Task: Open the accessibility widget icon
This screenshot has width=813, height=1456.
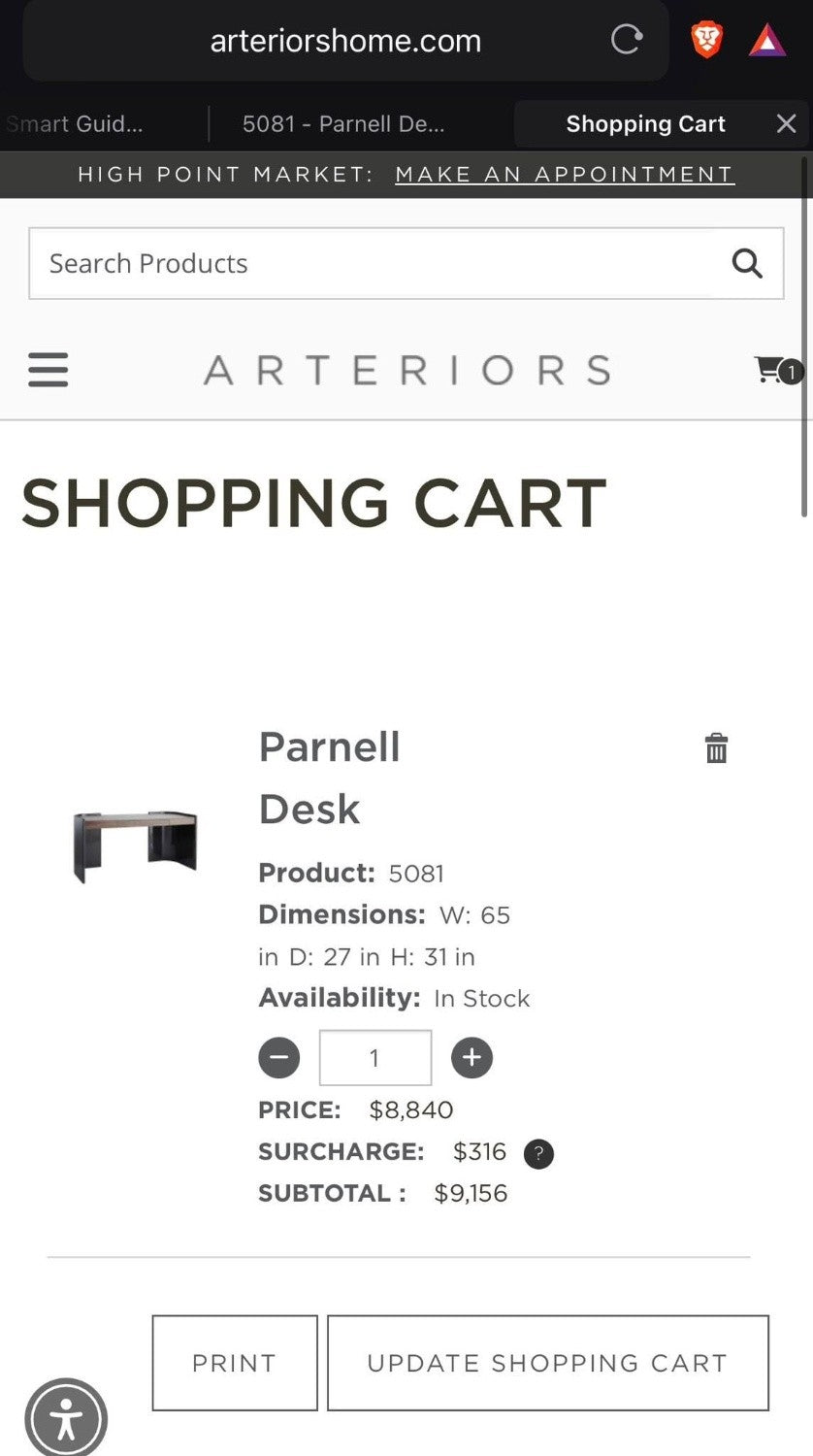Action: [65, 1417]
